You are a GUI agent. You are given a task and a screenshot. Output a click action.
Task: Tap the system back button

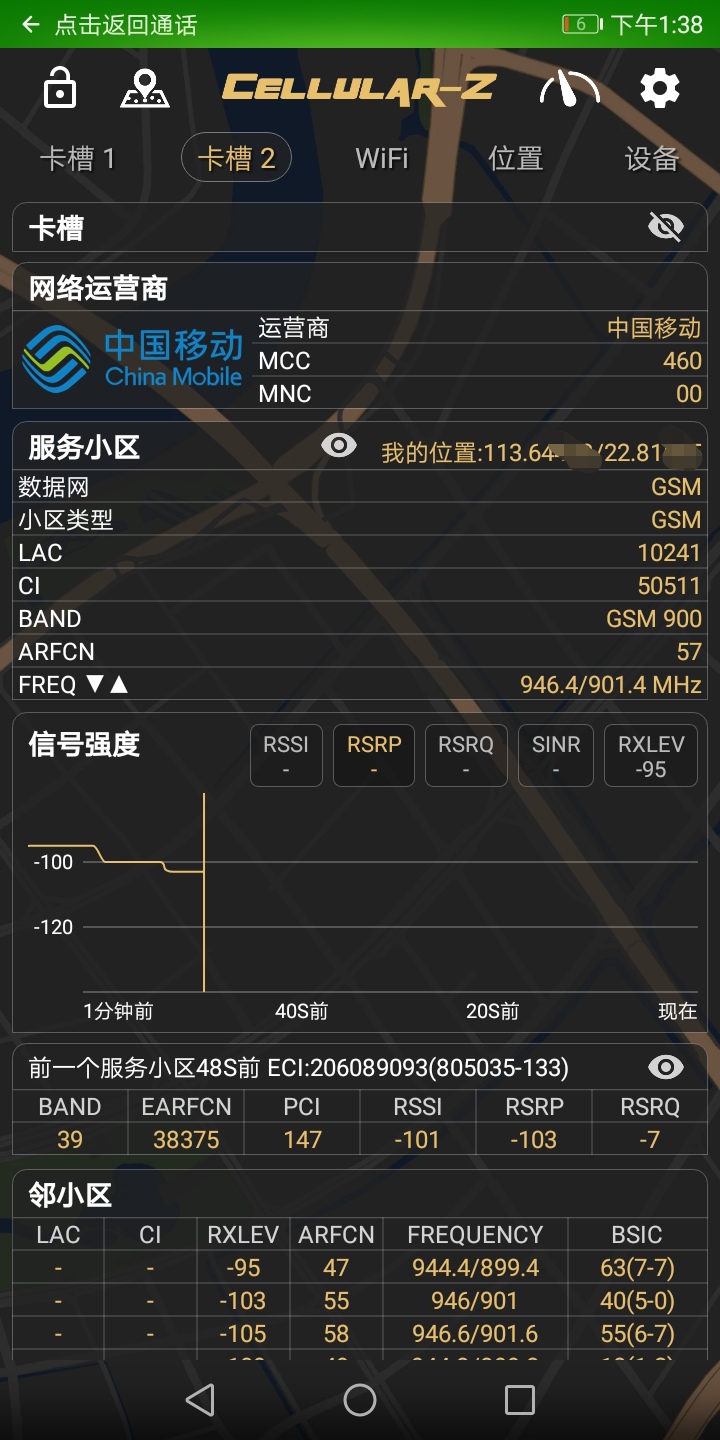pos(200,1400)
